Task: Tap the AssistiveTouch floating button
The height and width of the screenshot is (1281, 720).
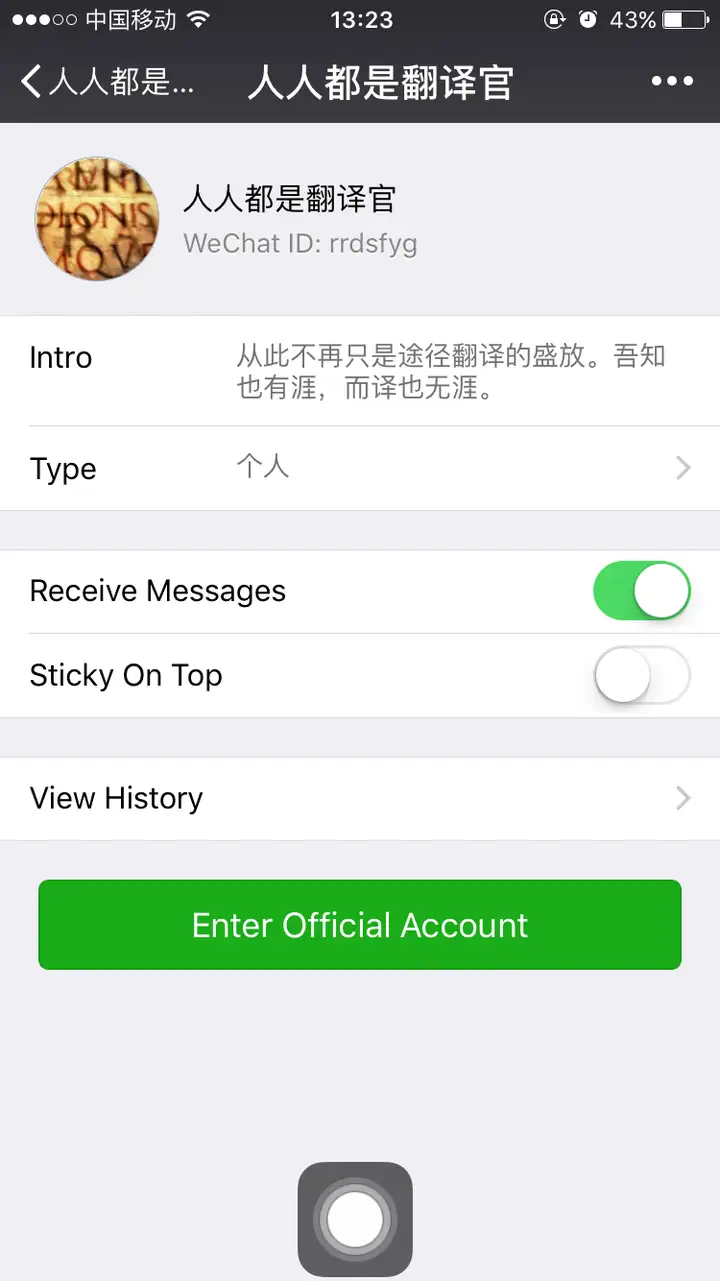Action: pyautogui.click(x=355, y=1219)
